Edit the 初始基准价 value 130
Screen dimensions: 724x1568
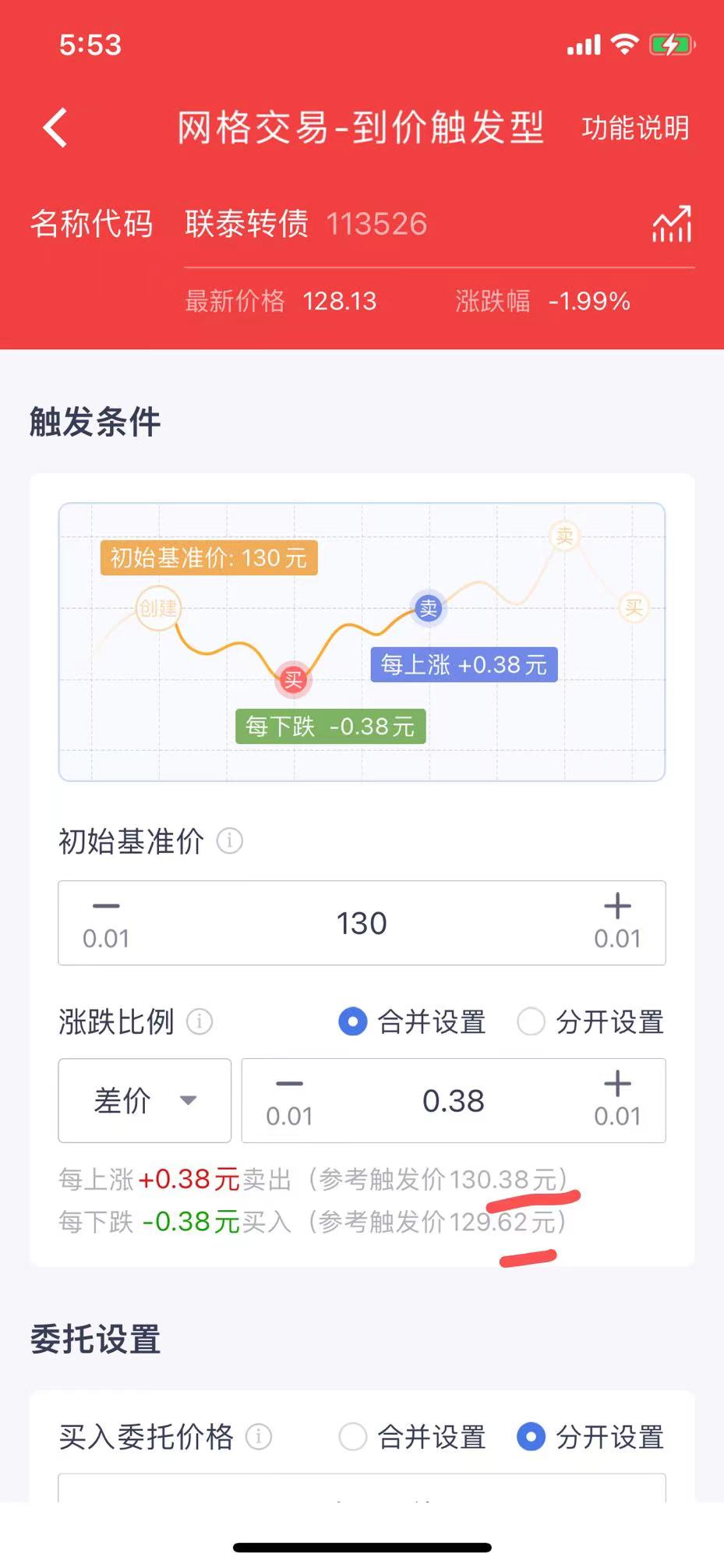click(362, 923)
